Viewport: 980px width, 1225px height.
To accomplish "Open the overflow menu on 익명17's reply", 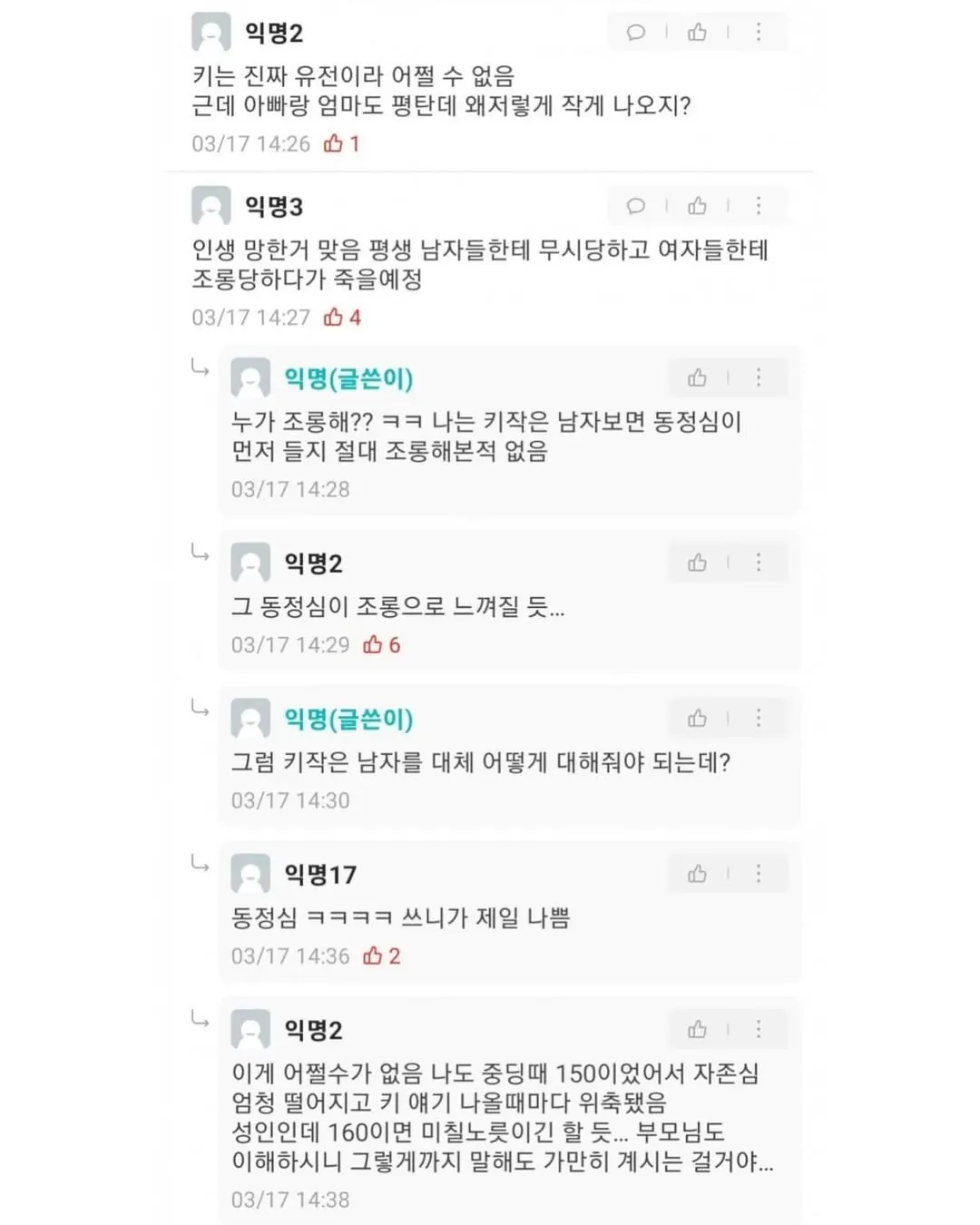I will pos(759,874).
